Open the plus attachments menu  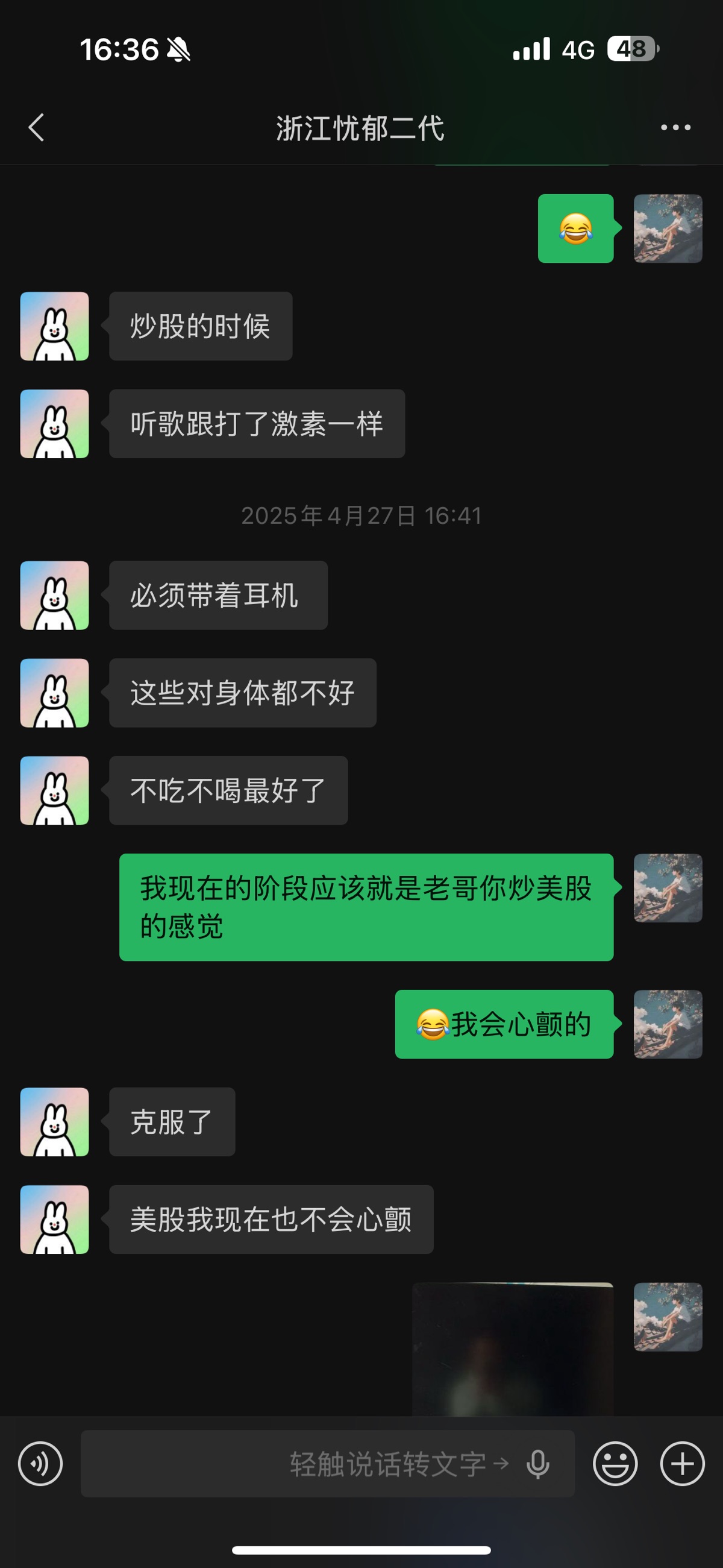(682, 1463)
